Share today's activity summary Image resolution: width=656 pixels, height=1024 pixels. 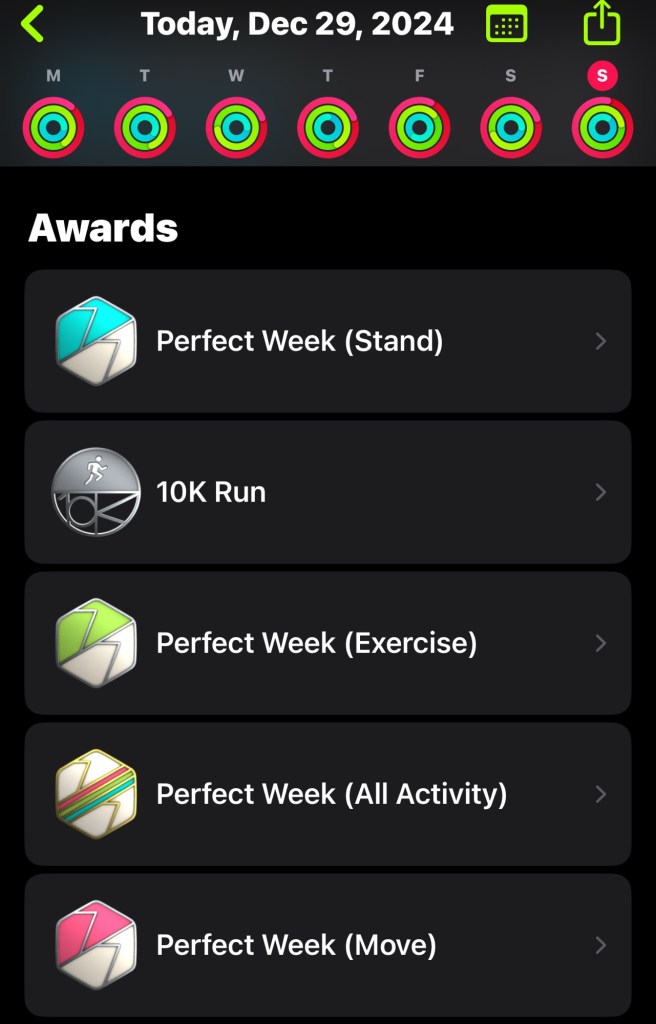click(601, 23)
